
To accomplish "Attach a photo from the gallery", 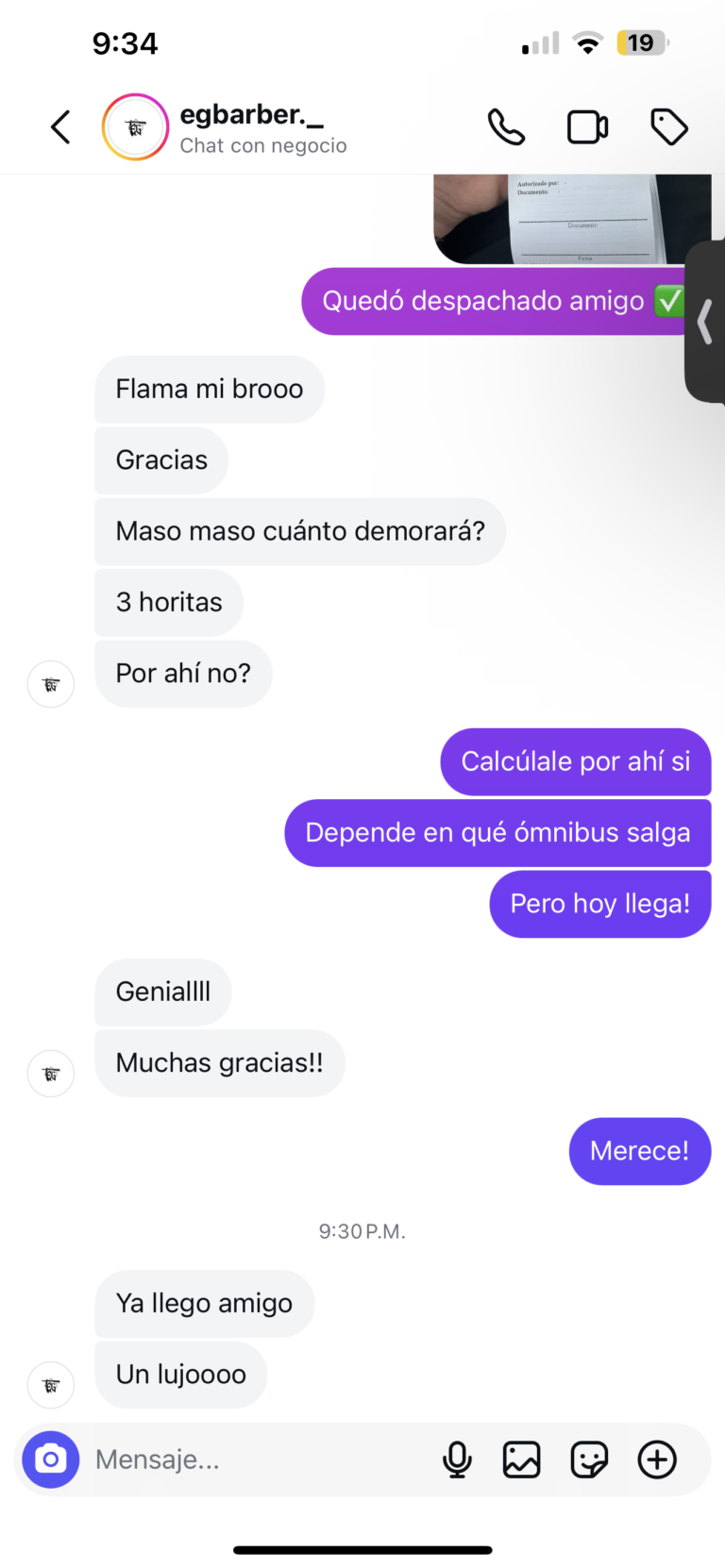I will (x=521, y=1460).
